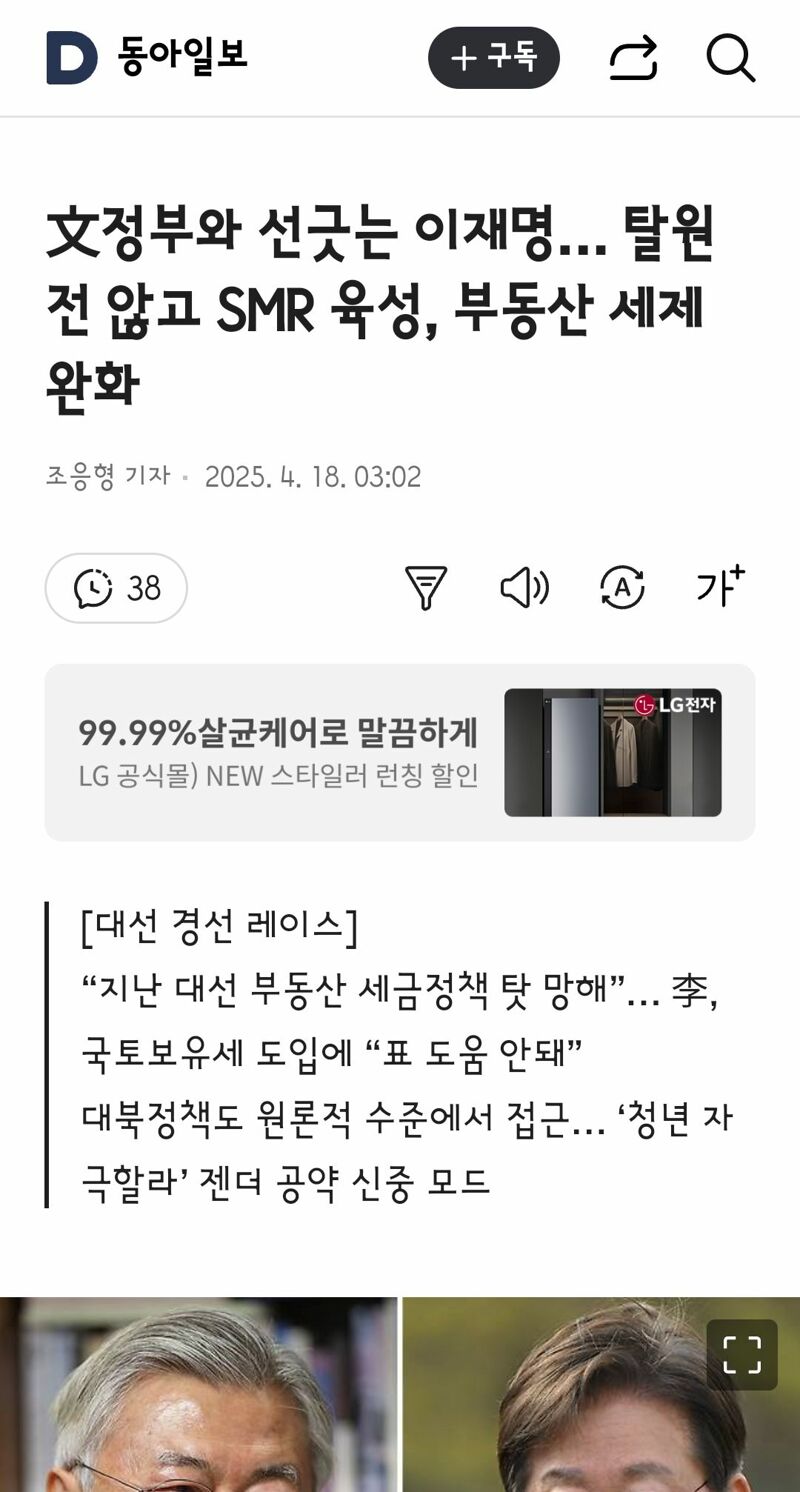Screen dimensions: 800x1492
Task: Listen to the article with speaker icon
Action: pos(524,588)
